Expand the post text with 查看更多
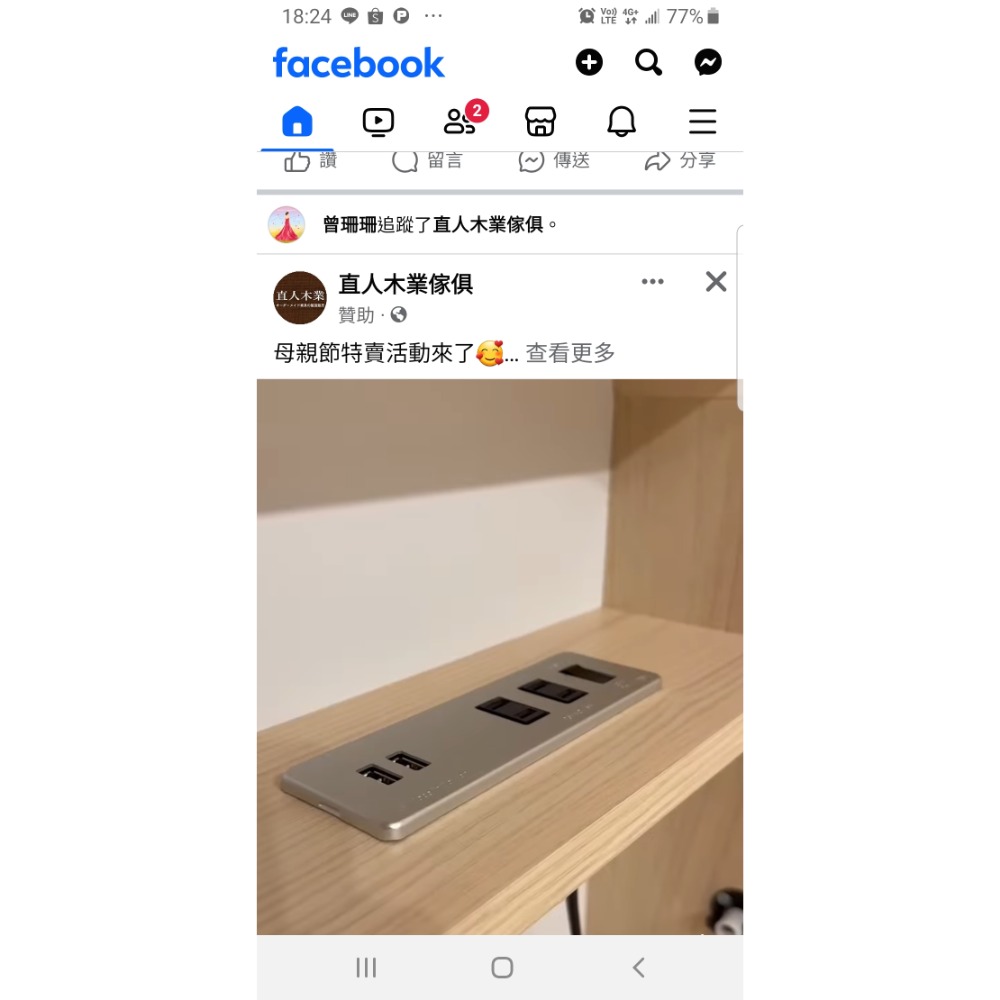The width and height of the screenshot is (1000, 1000). [570, 353]
